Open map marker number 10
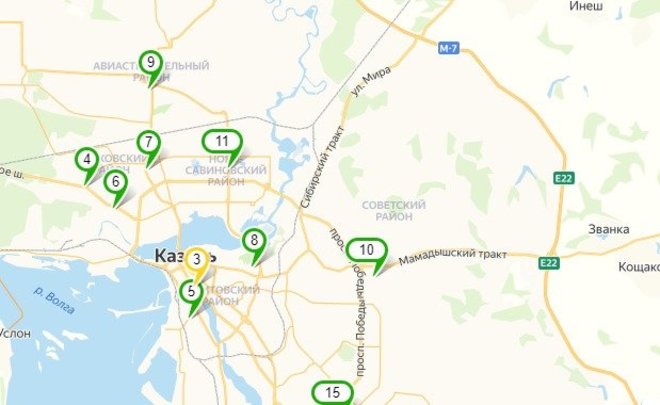660x405 pixels. tap(367, 250)
